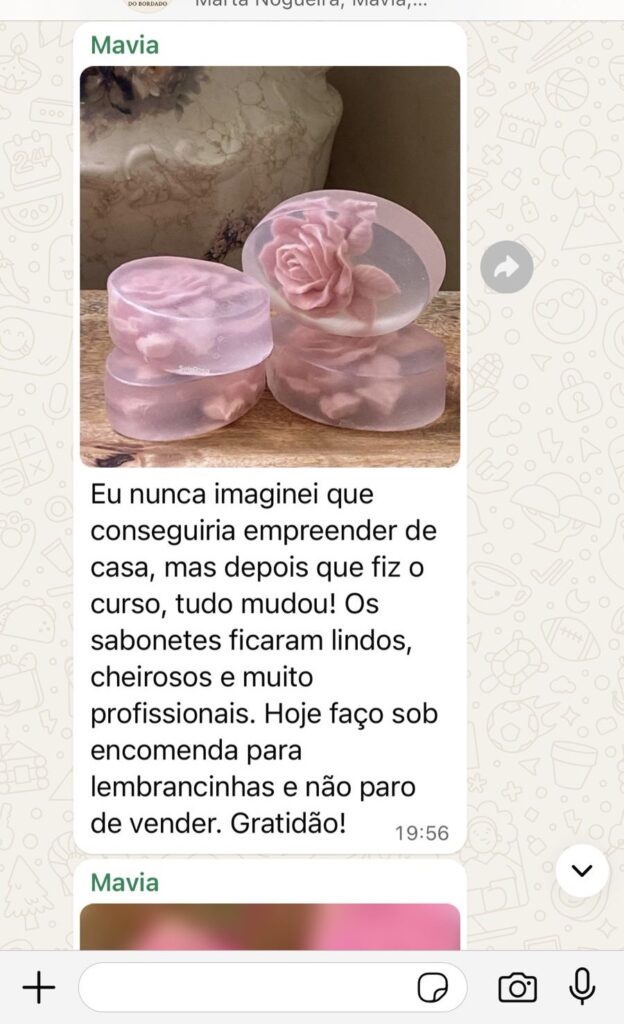Open the attachment plus menu
624x1024 pixels.
pos(39,988)
